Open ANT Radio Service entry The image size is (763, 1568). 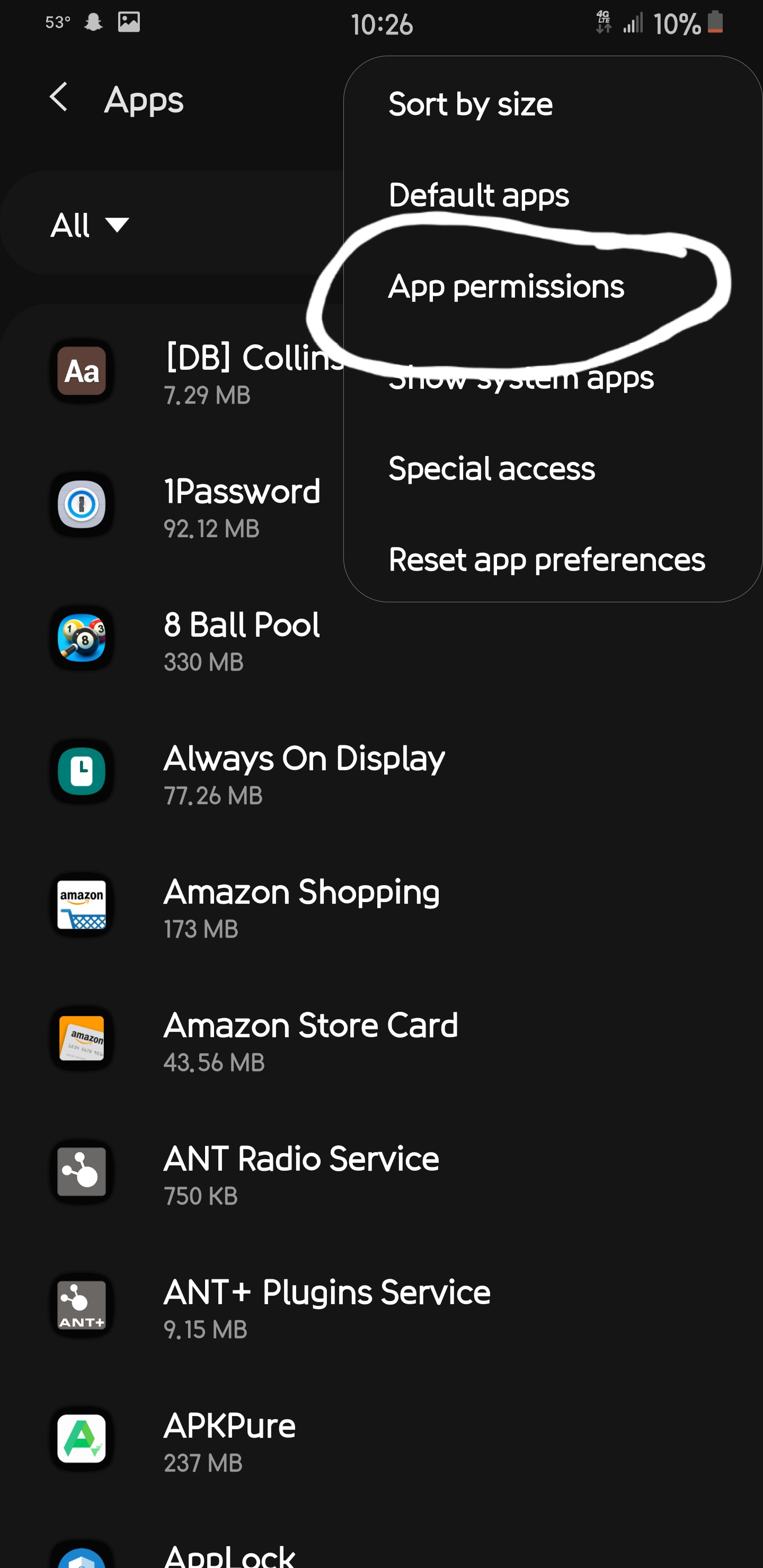click(x=381, y=1172)
